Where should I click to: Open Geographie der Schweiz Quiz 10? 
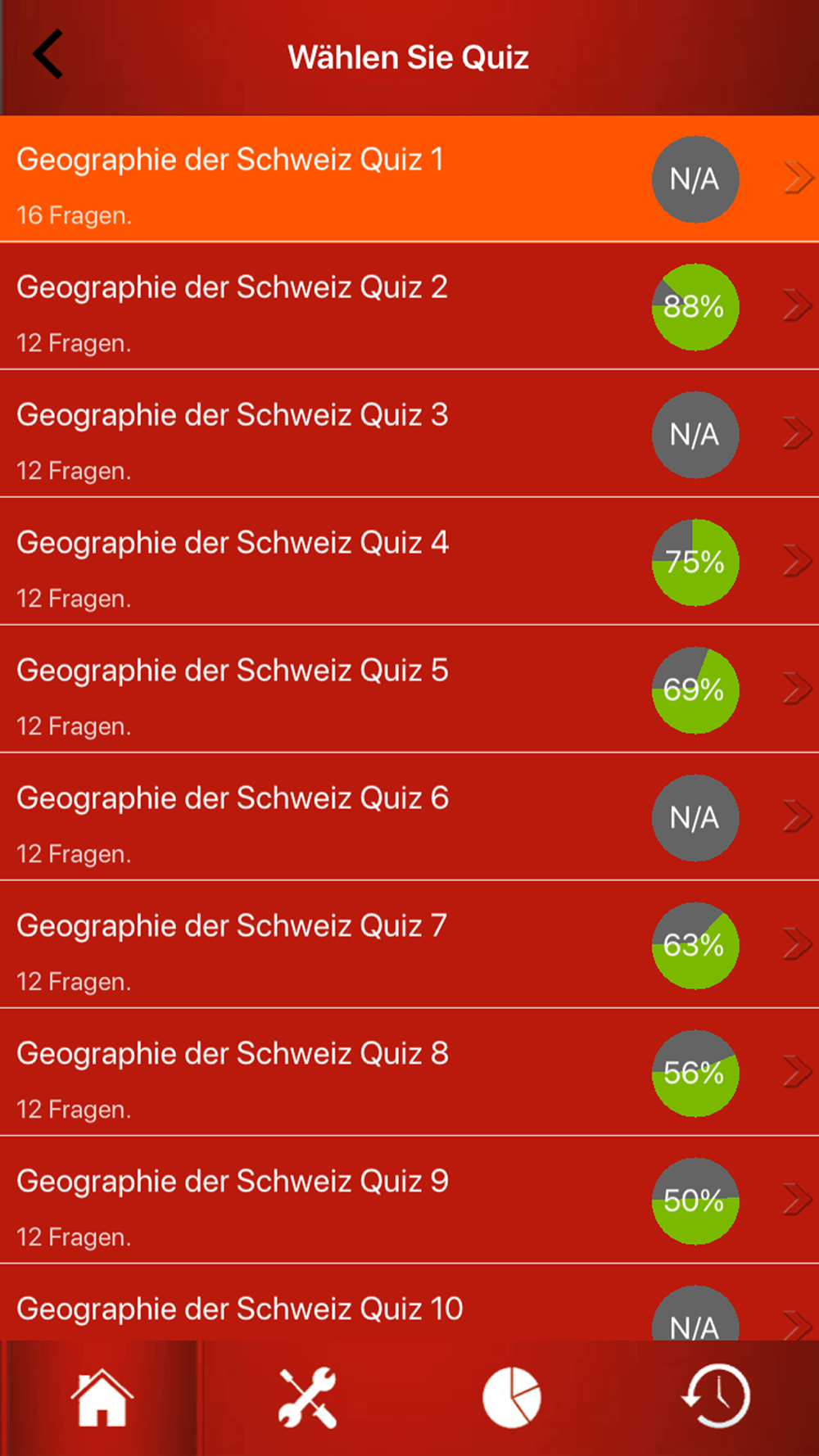tap(409, 1303)
